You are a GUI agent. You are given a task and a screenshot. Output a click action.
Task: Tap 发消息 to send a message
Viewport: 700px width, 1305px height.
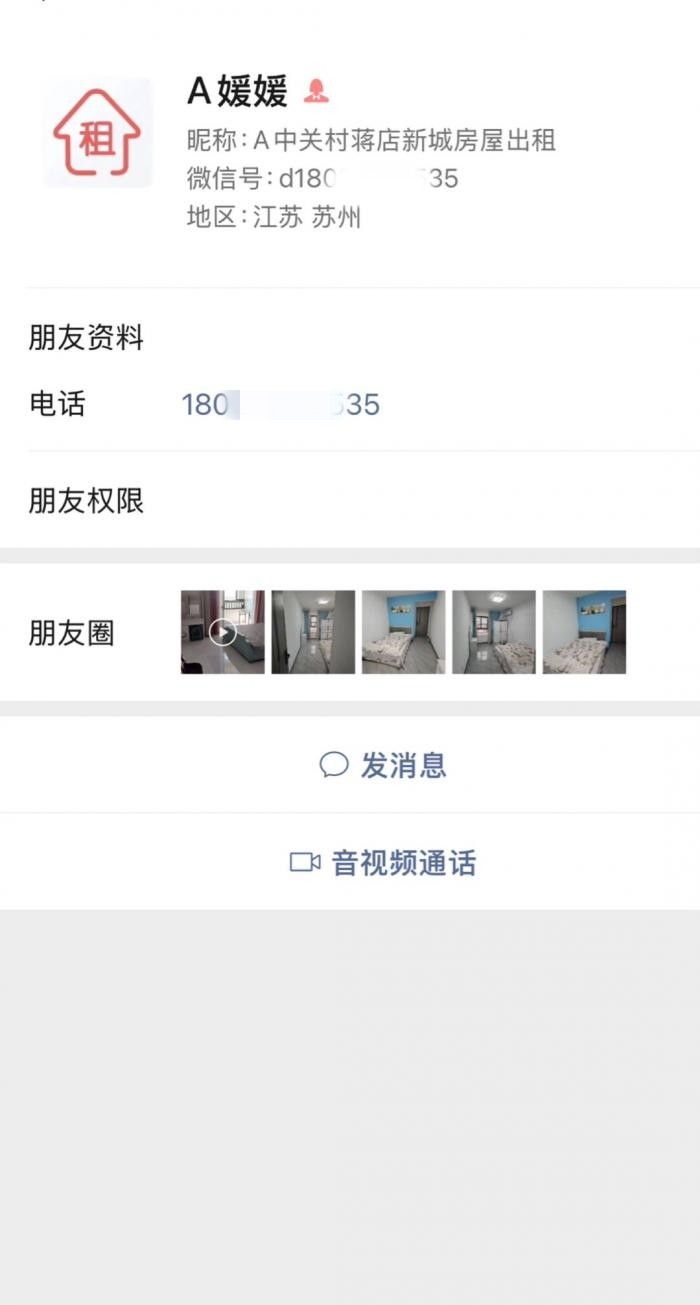pyautogui.click(x=383, y=765)
